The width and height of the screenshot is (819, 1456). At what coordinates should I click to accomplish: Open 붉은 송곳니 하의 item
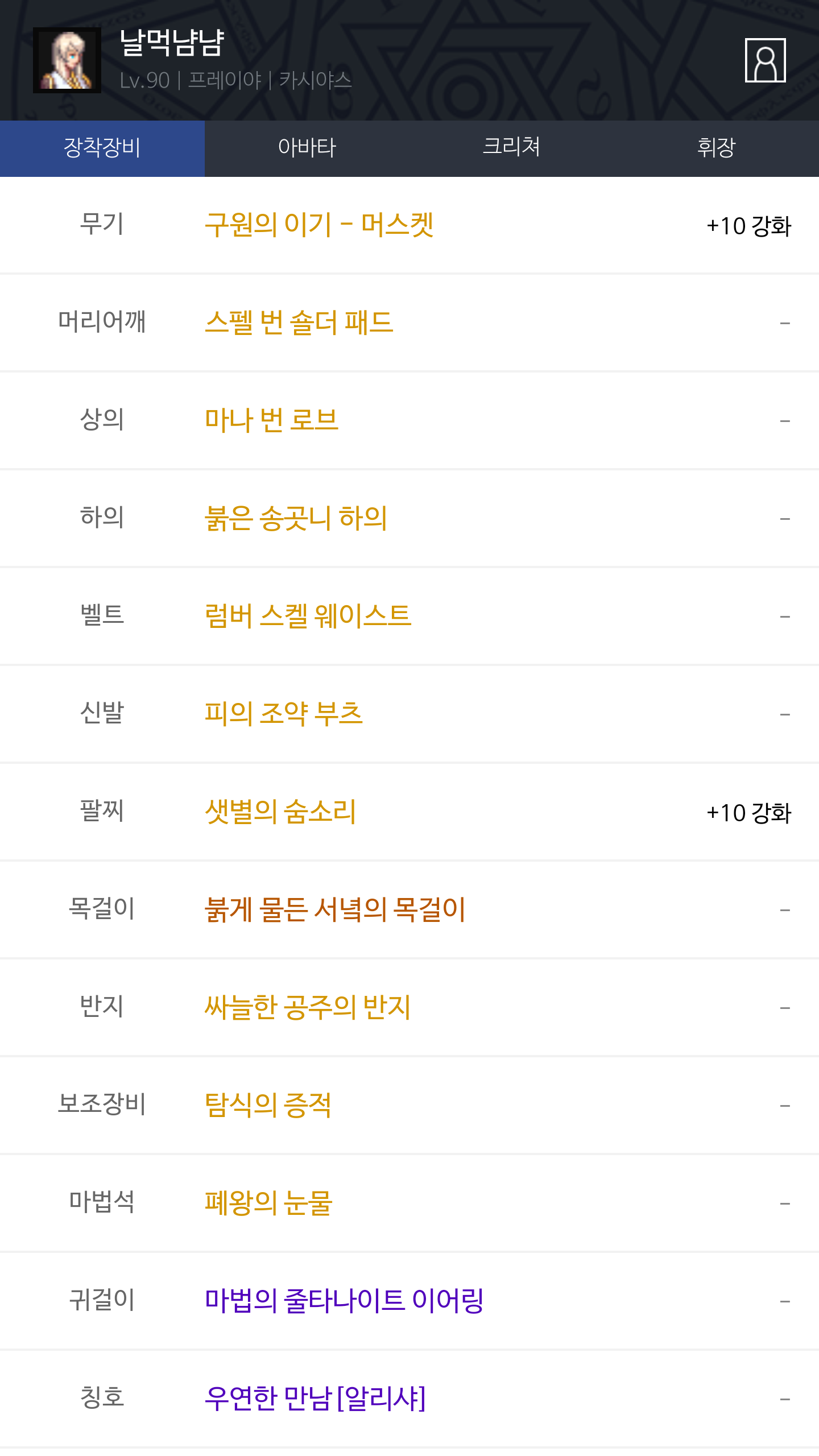click(296, 518)
